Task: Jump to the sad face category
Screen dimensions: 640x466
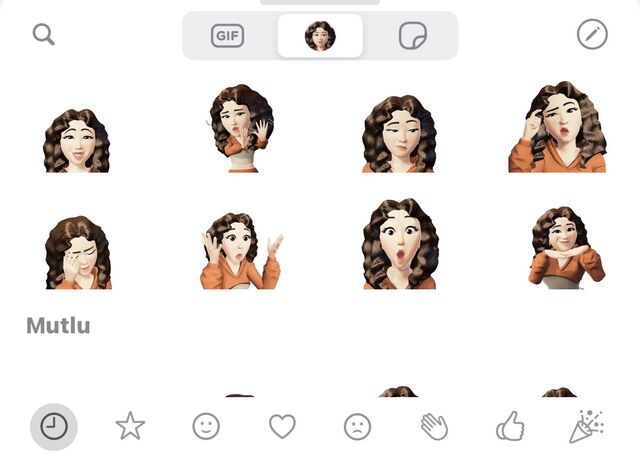Action: [x=358, y=427]
